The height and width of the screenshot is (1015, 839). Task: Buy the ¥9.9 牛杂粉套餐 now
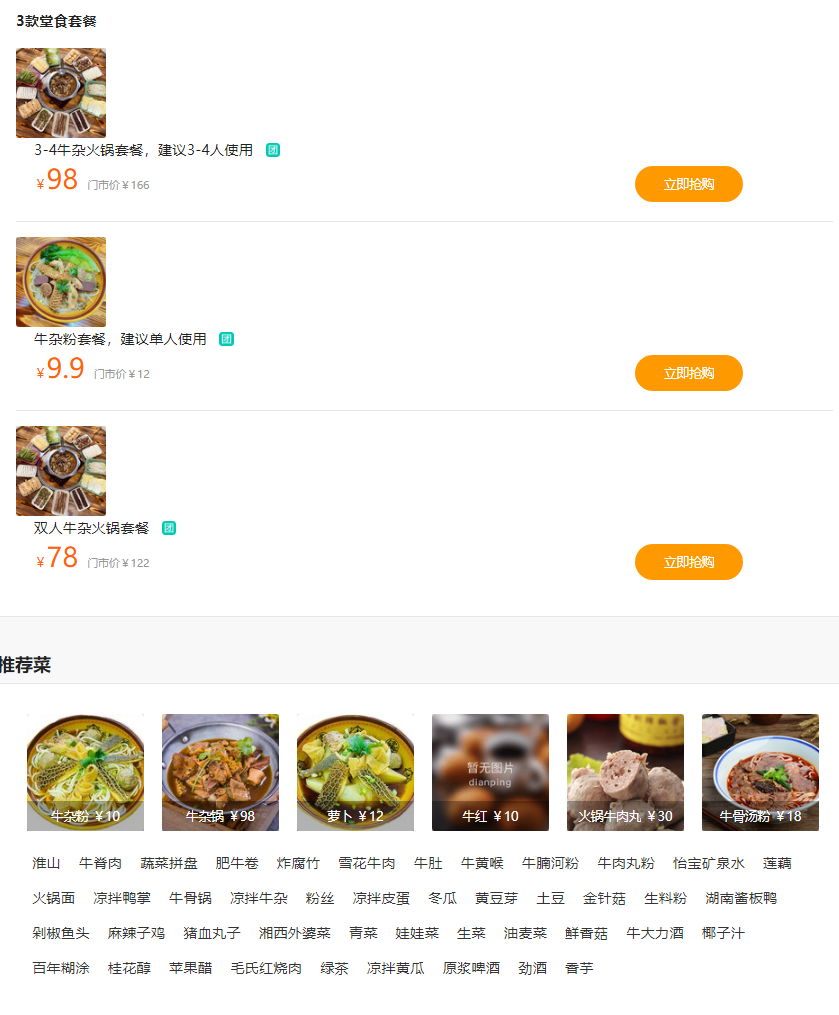(688, 373)
